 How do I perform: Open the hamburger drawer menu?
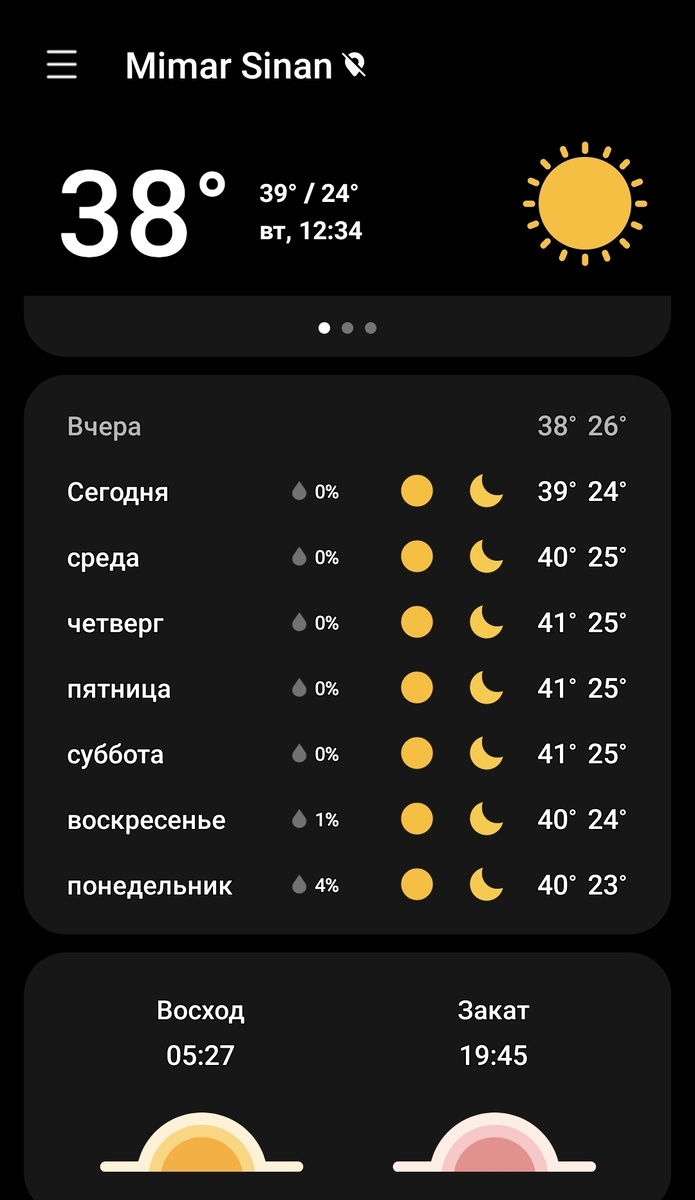62,65
